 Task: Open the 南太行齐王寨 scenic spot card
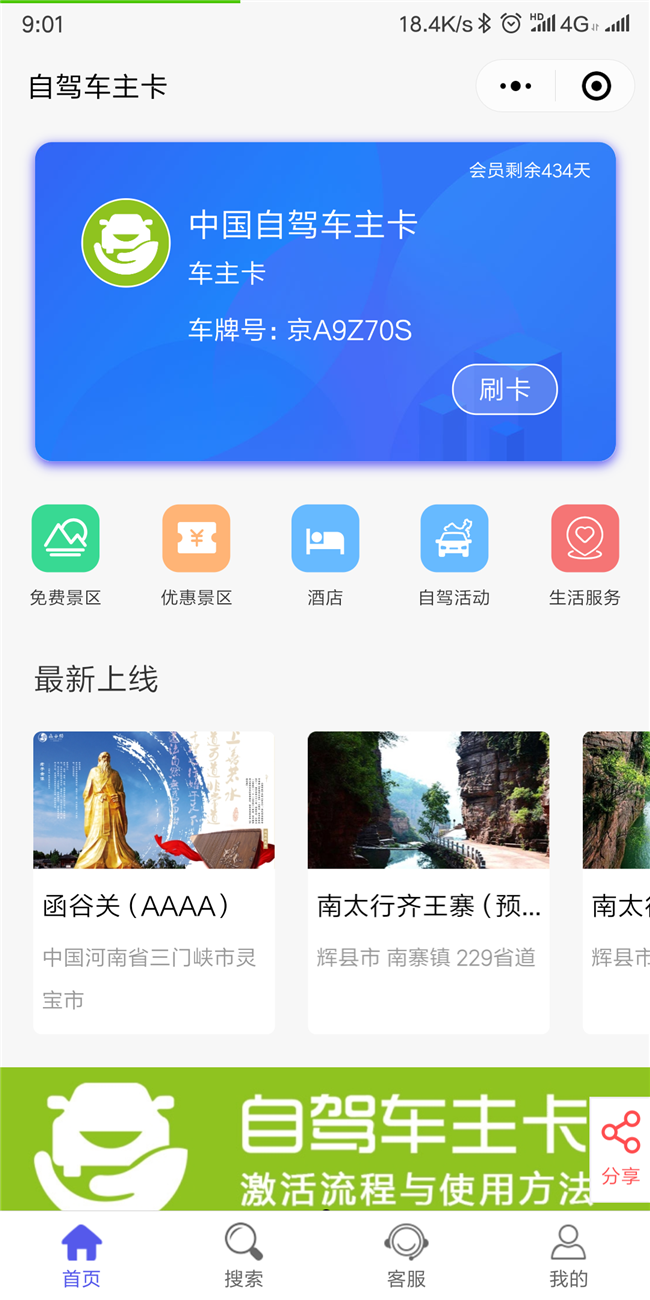[428, 880]
